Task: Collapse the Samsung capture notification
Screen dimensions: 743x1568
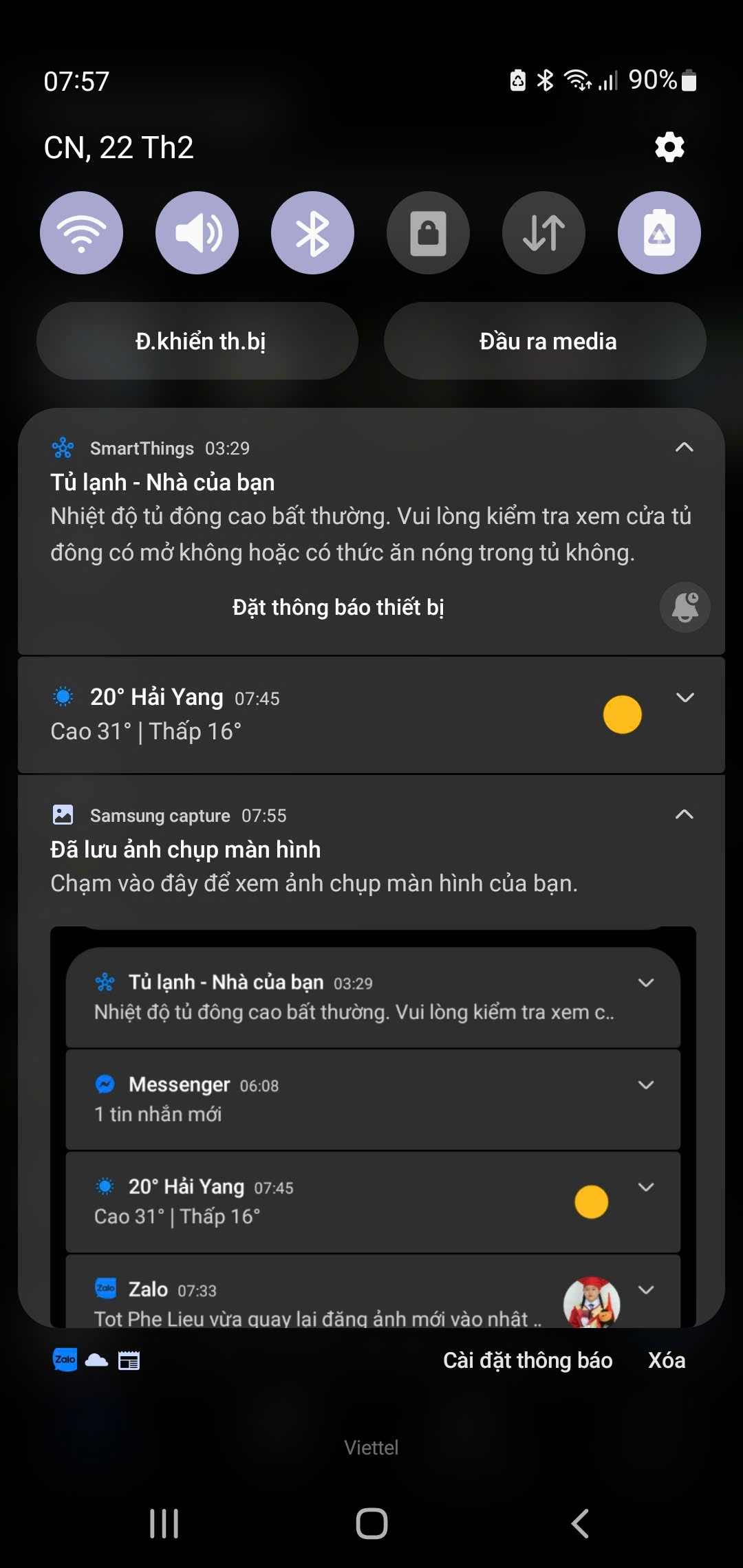Action: point(684,815)
